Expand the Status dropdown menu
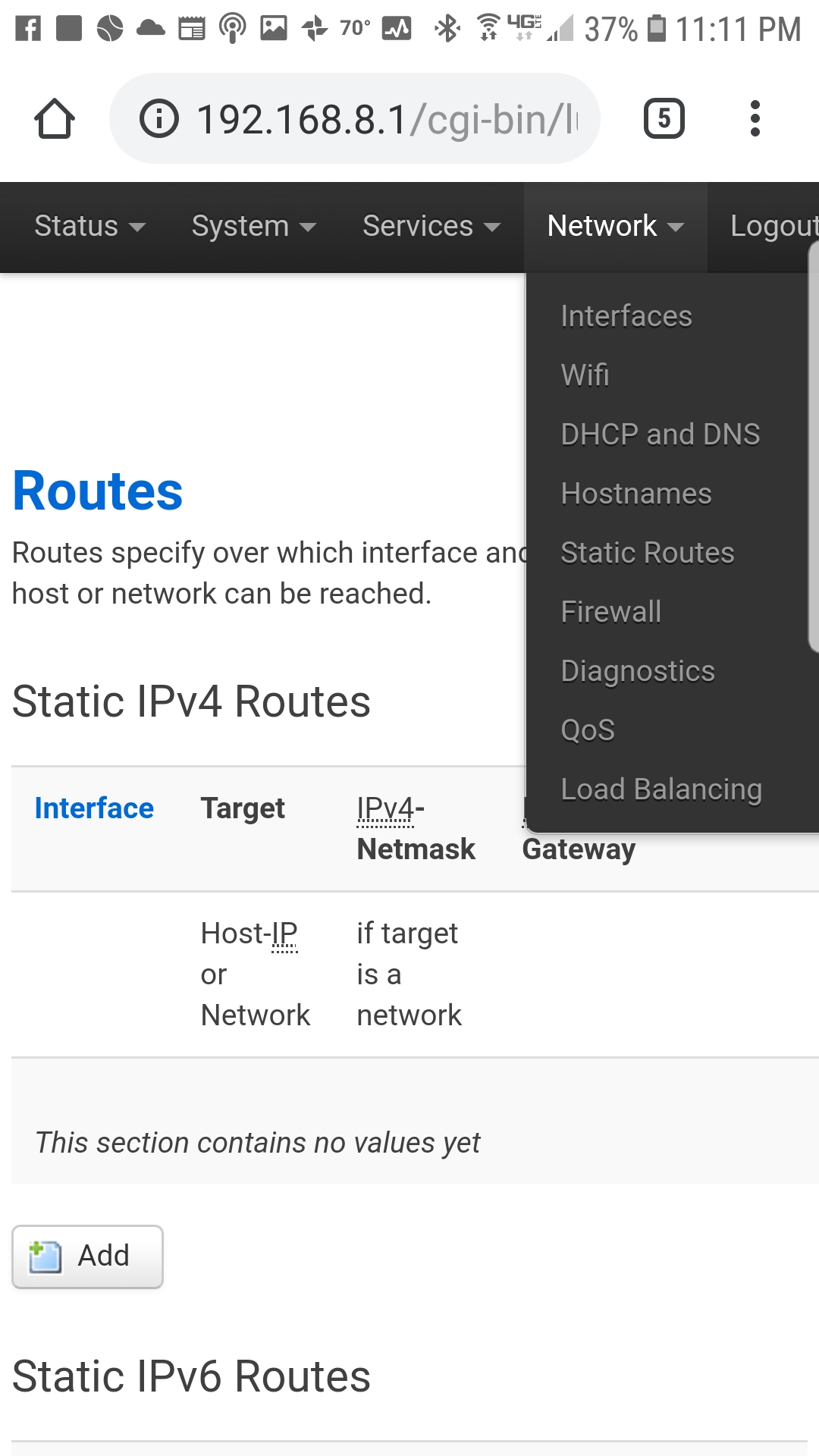 click(x=89, y=227)
